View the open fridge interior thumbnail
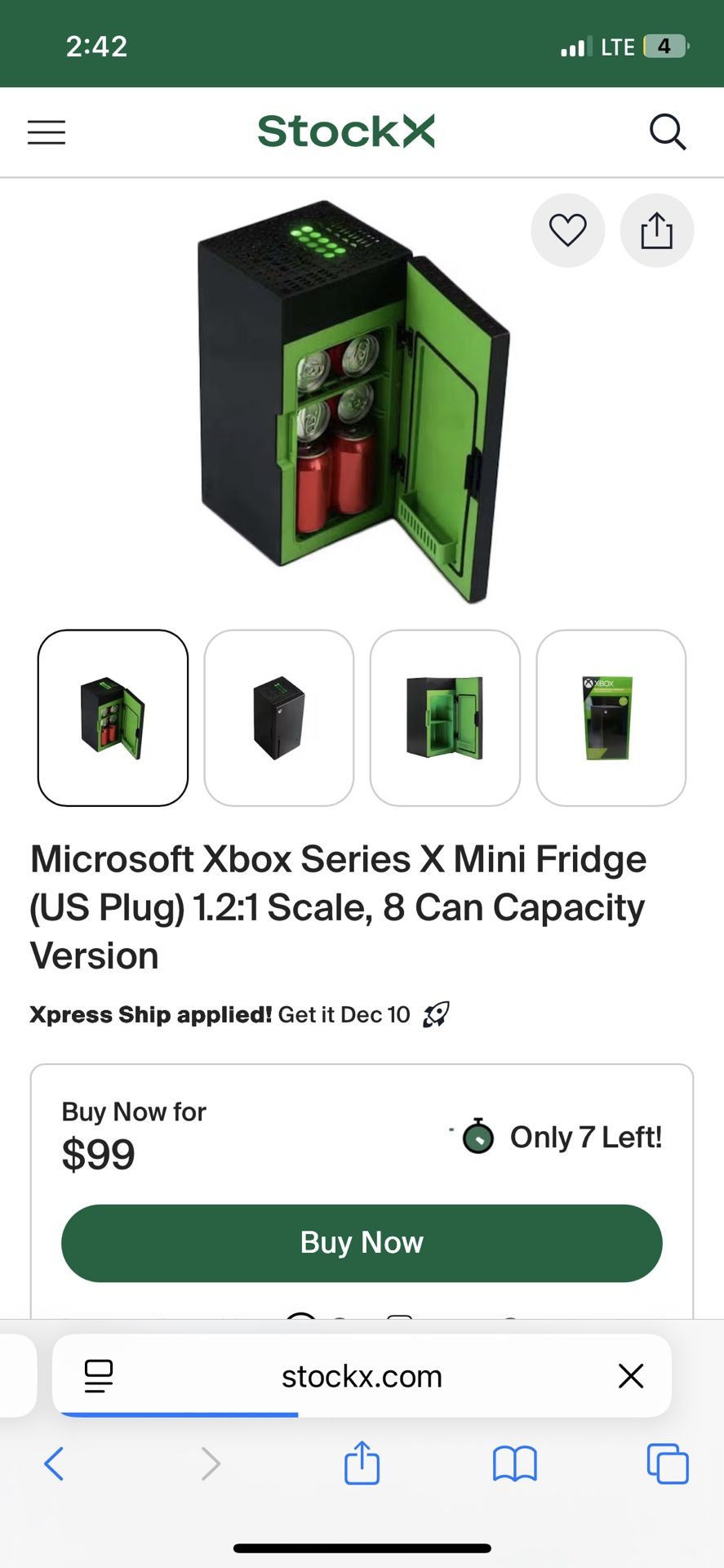Viewport: 724px width, 1568px height. [x=444, y=717]
